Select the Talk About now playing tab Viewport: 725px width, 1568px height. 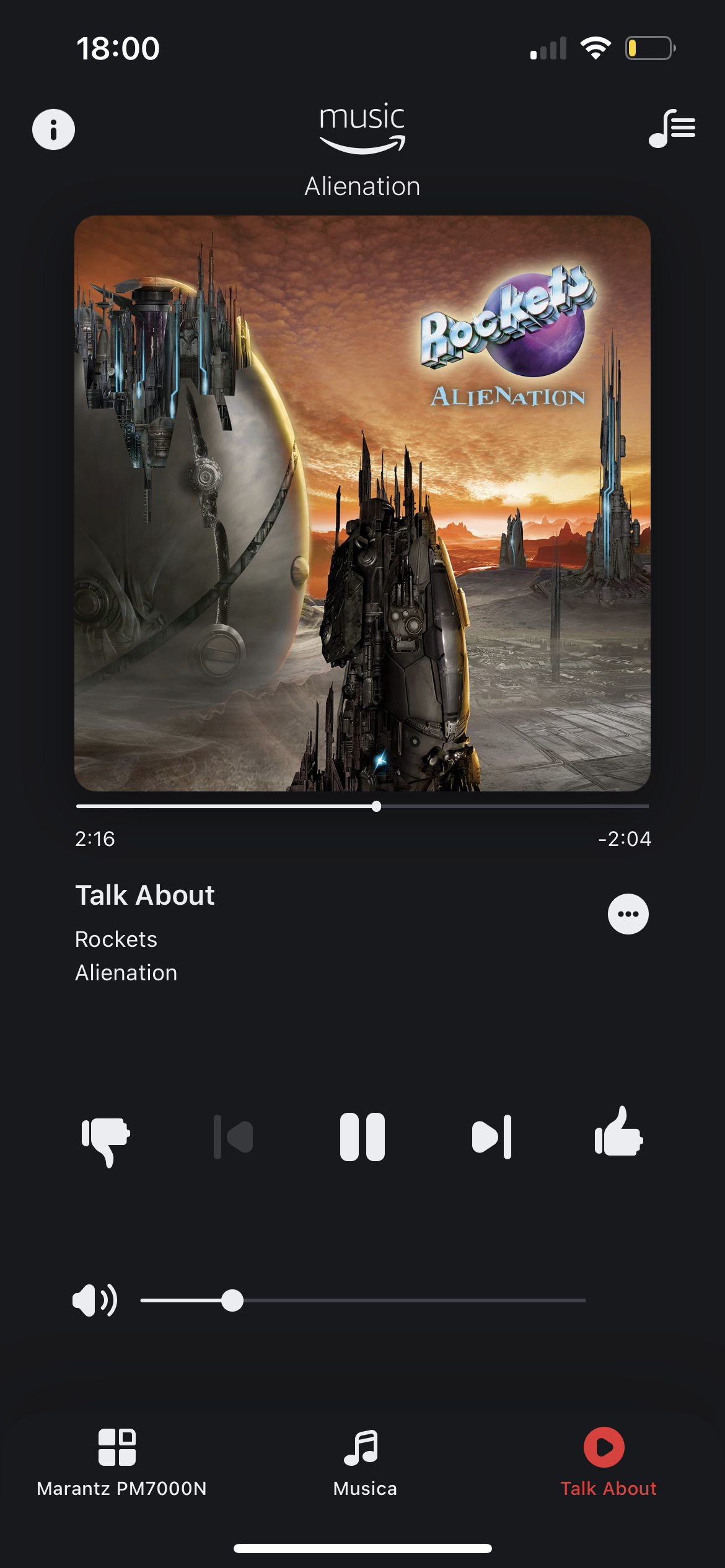coord(607,1461)
